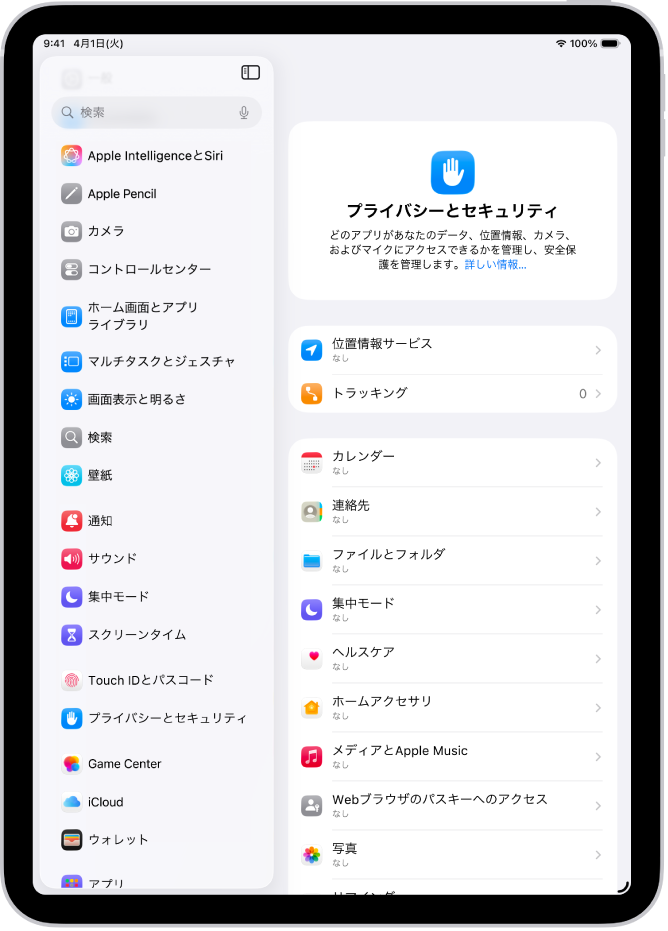Start voice dictation with the microphone icon
The image size is (668, 931).
(244, 113)
